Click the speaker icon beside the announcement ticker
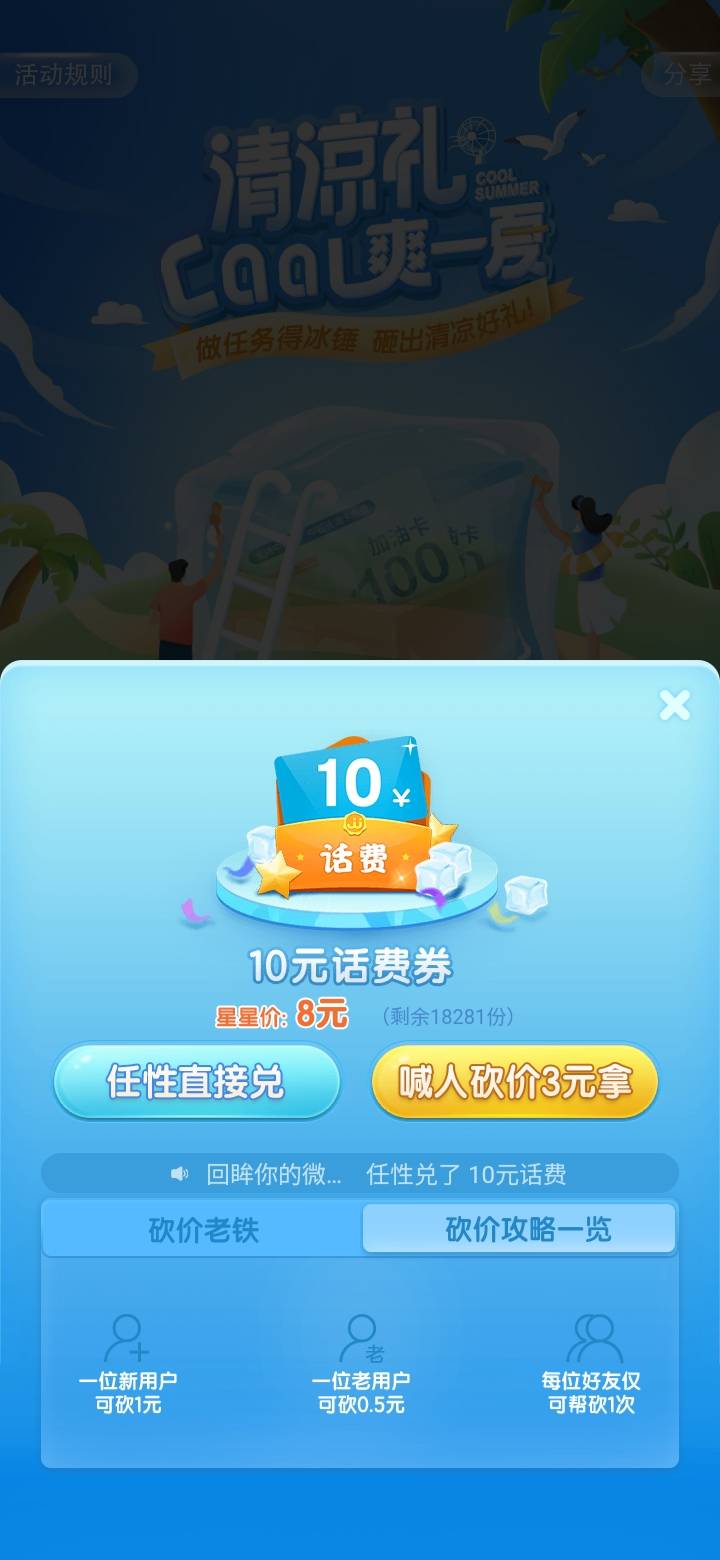 point(177,1174)
